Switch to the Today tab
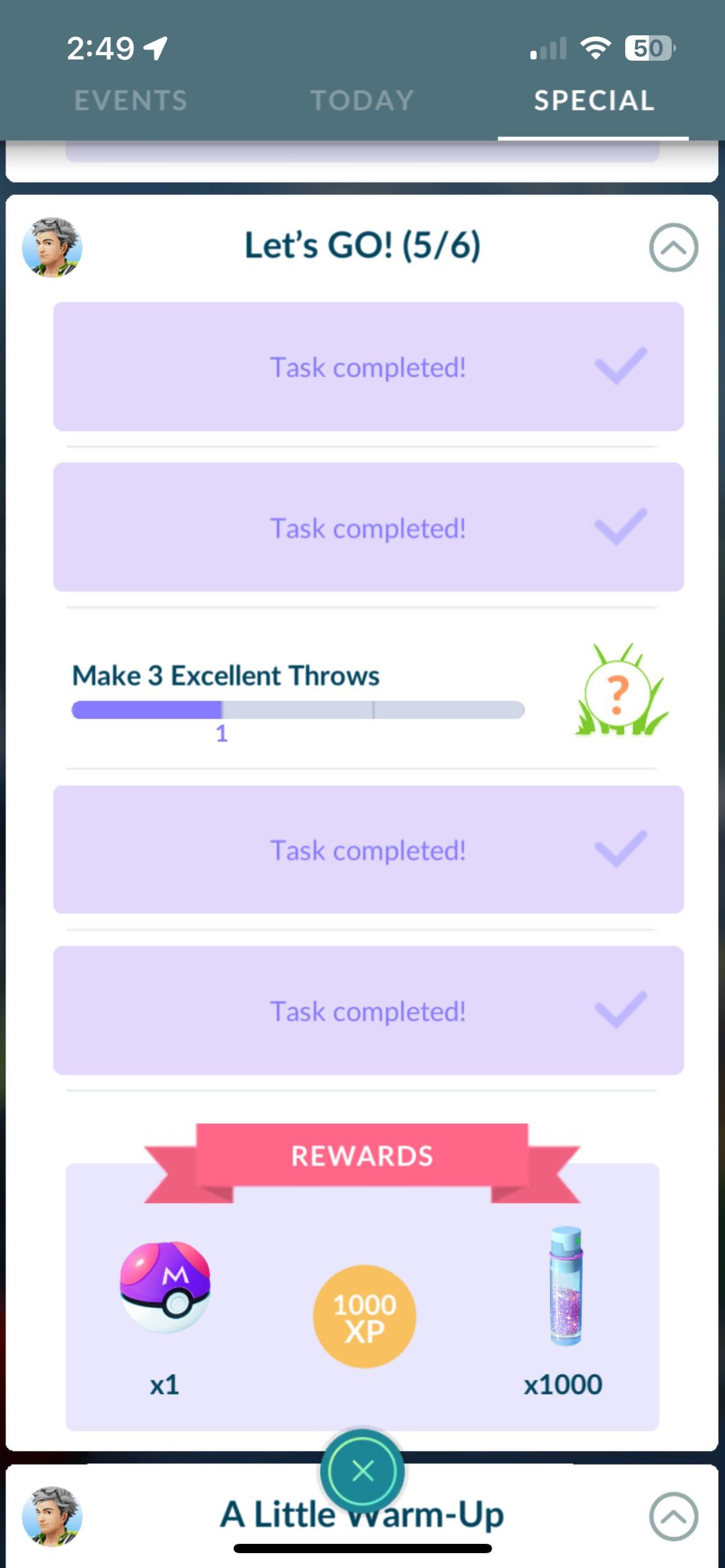This screenshot has width=725, height=1568. 362,101
